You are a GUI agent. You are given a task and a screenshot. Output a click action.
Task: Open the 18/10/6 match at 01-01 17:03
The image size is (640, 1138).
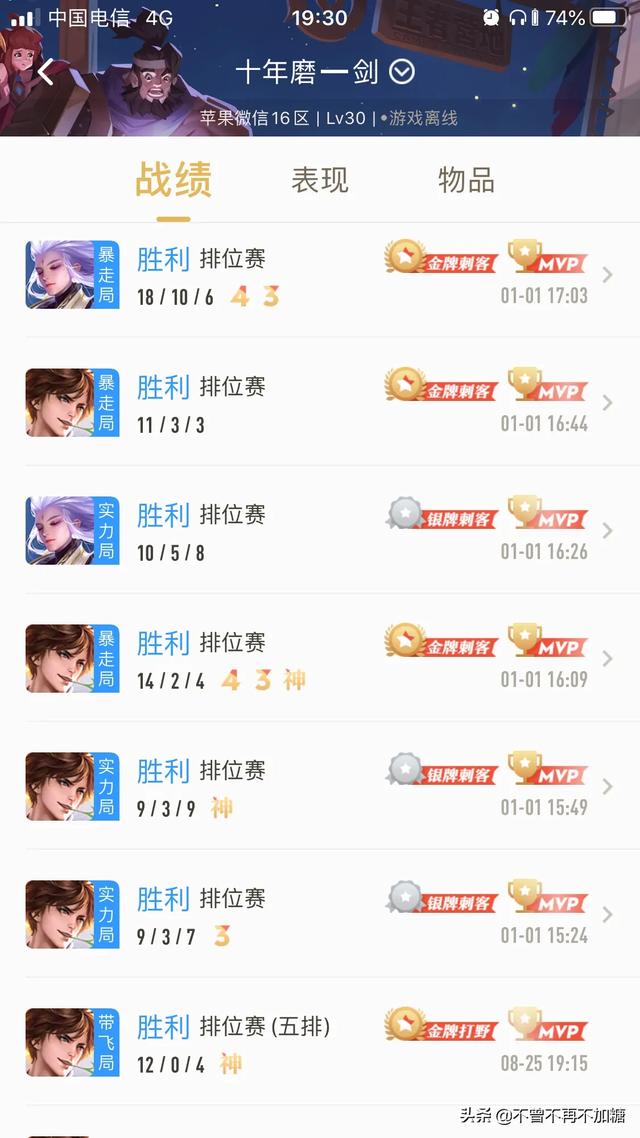click(320, 275)
